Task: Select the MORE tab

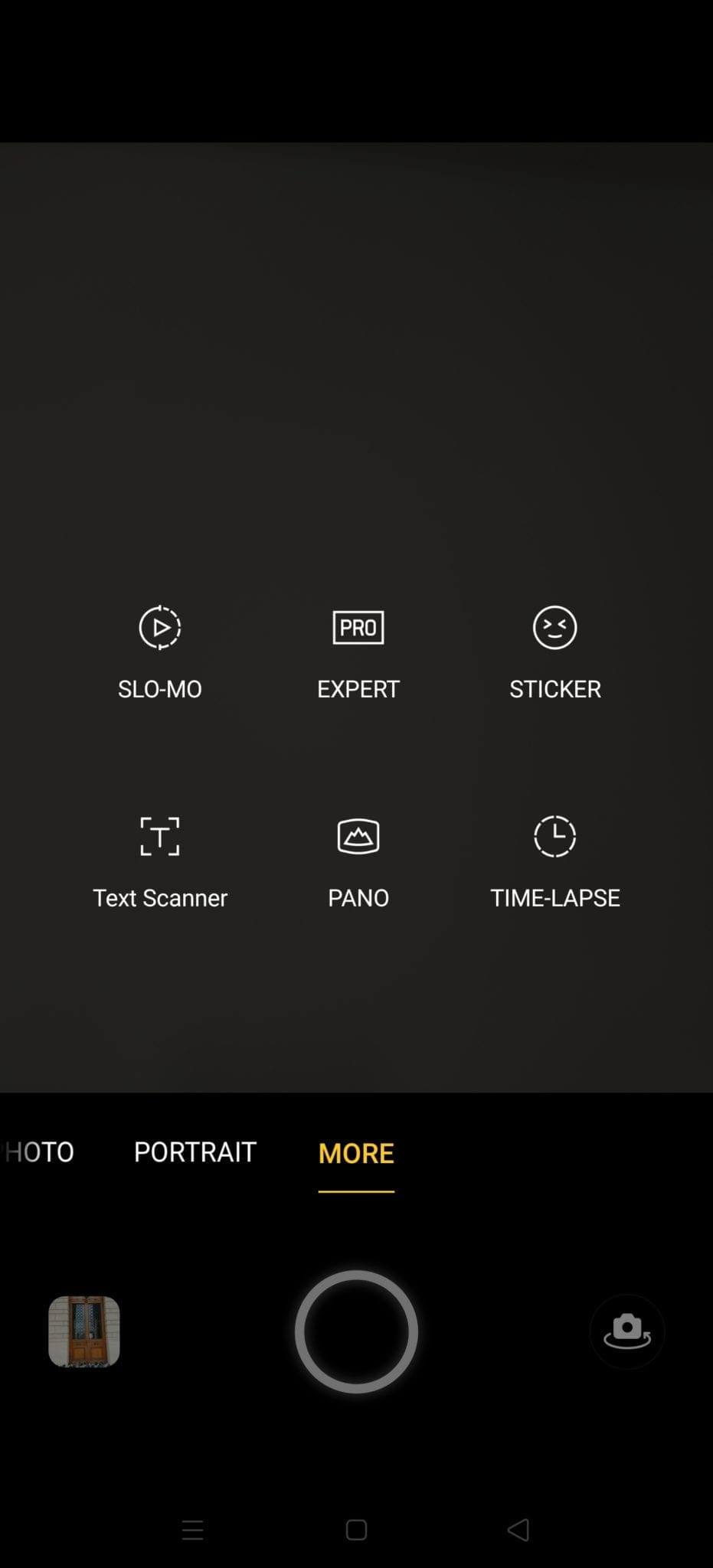Action: click(356, 1153)
